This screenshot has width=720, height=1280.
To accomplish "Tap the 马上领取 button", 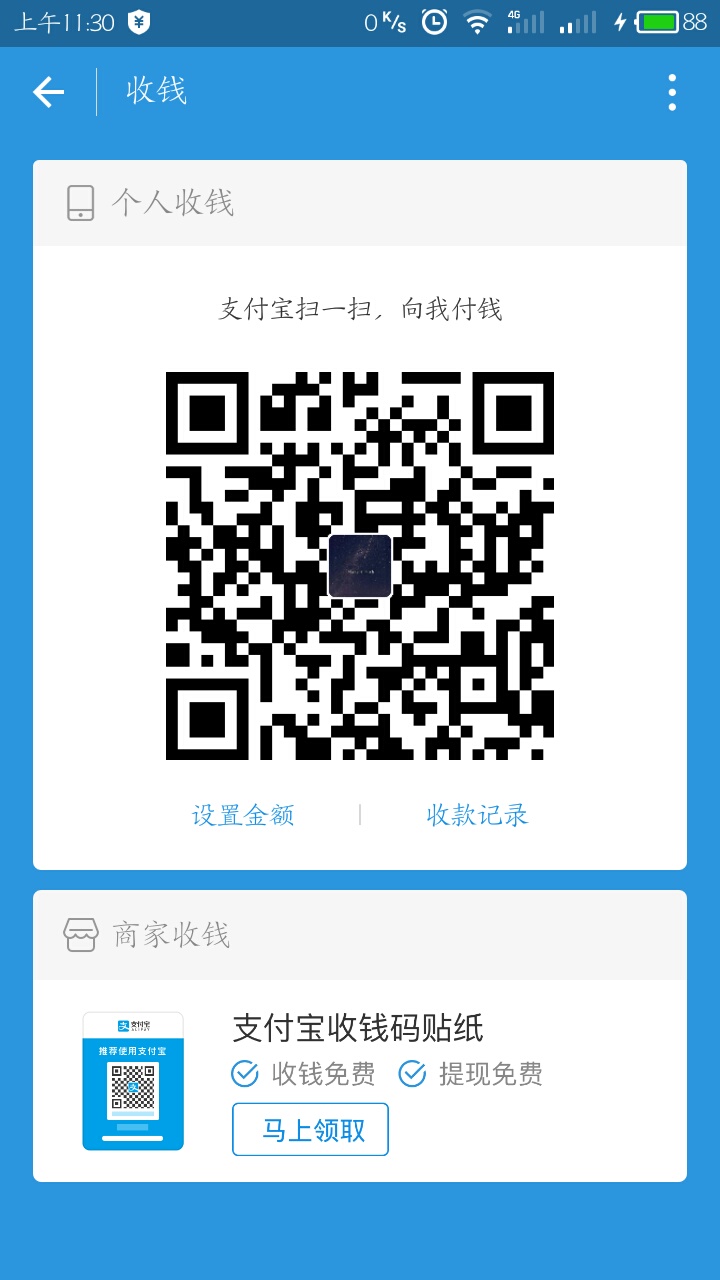I will (x=310, y=1130).
